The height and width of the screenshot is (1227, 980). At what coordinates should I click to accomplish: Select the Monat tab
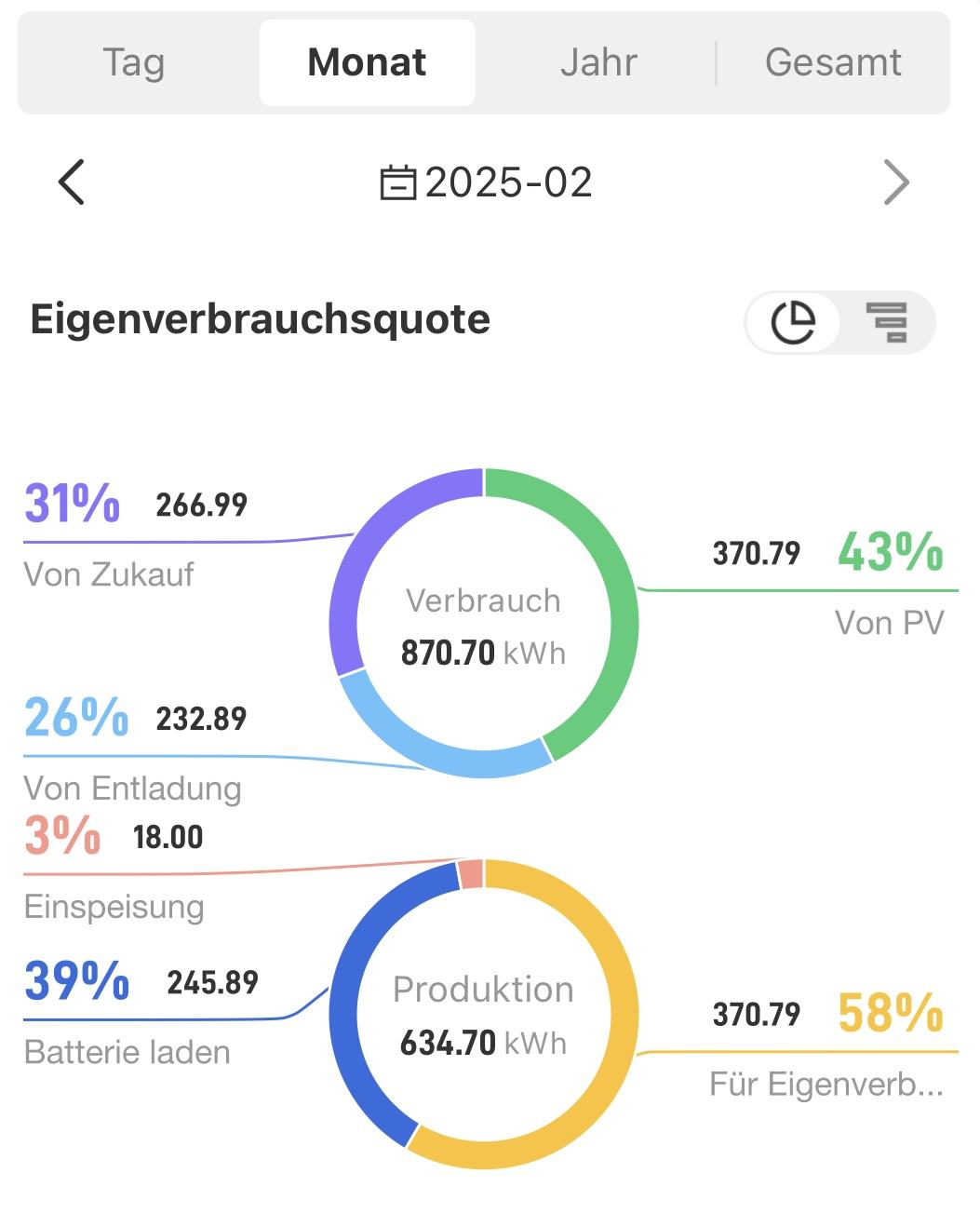click(367, 62)
